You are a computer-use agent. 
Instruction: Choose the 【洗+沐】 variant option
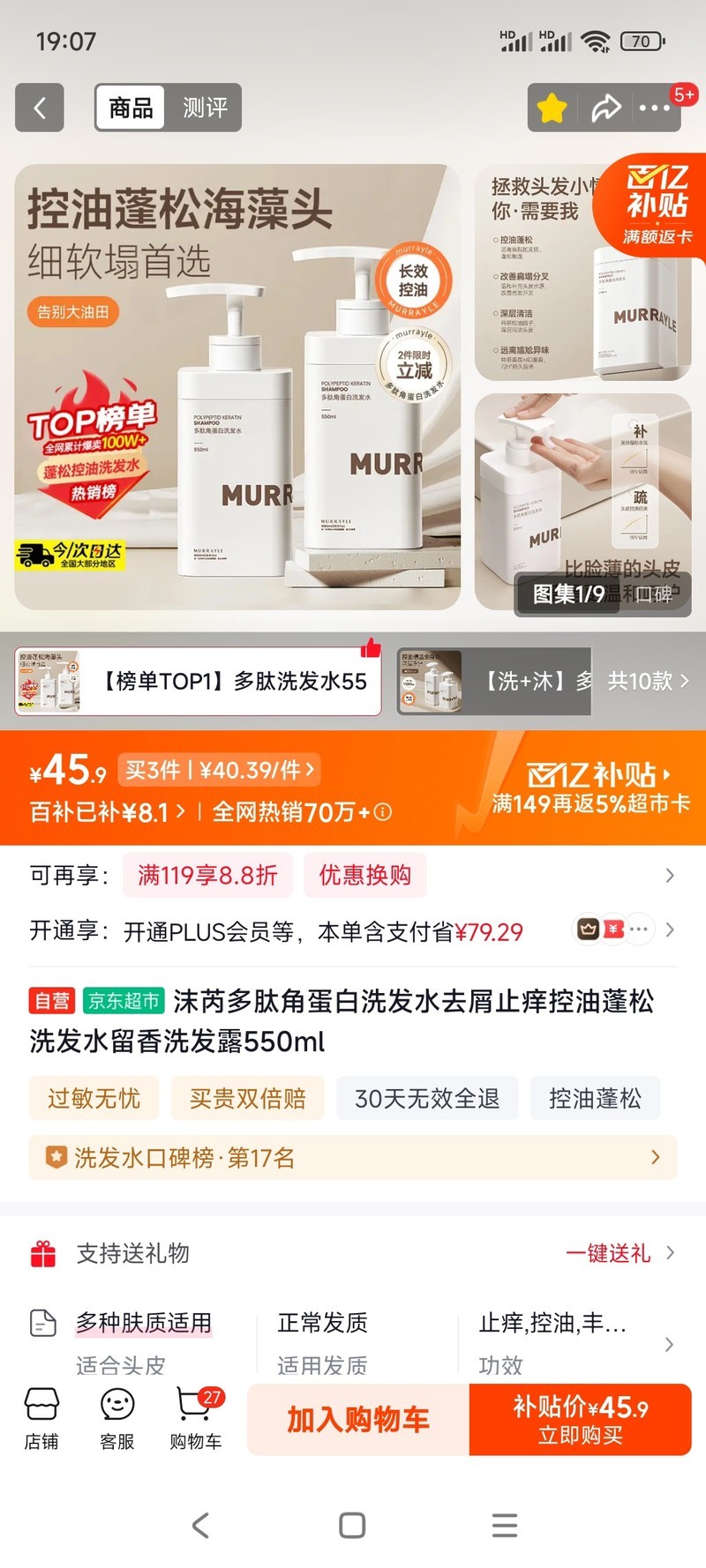(x=494, y=681)
